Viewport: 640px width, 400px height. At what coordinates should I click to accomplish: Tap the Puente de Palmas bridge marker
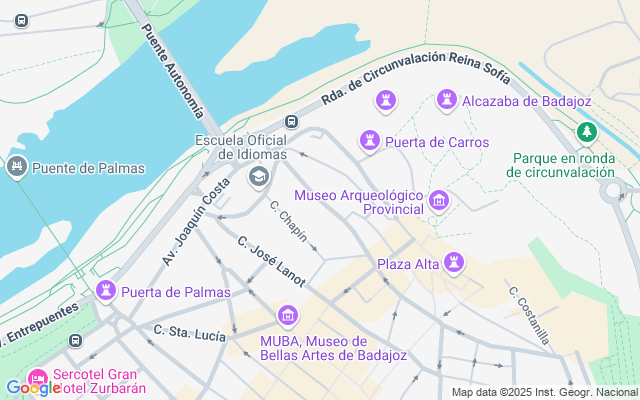[x=17, y=167]
